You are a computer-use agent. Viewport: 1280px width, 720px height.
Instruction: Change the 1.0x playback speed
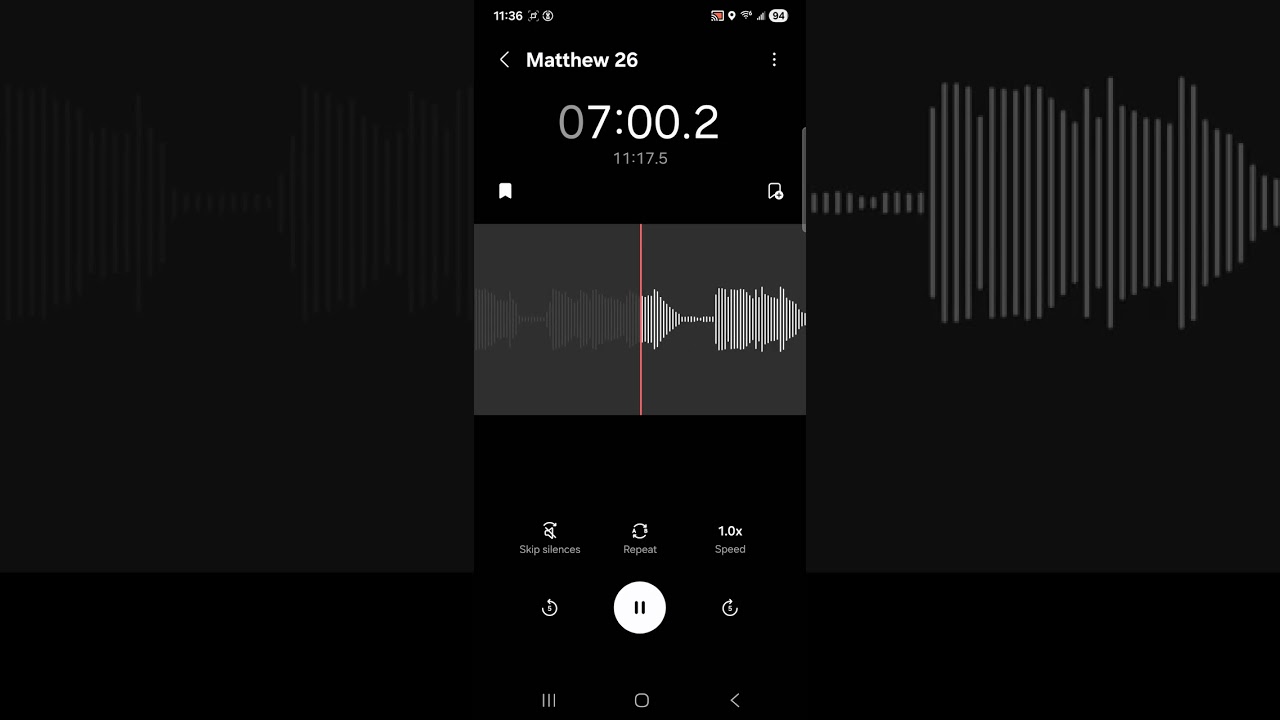(x=730, y=537)
